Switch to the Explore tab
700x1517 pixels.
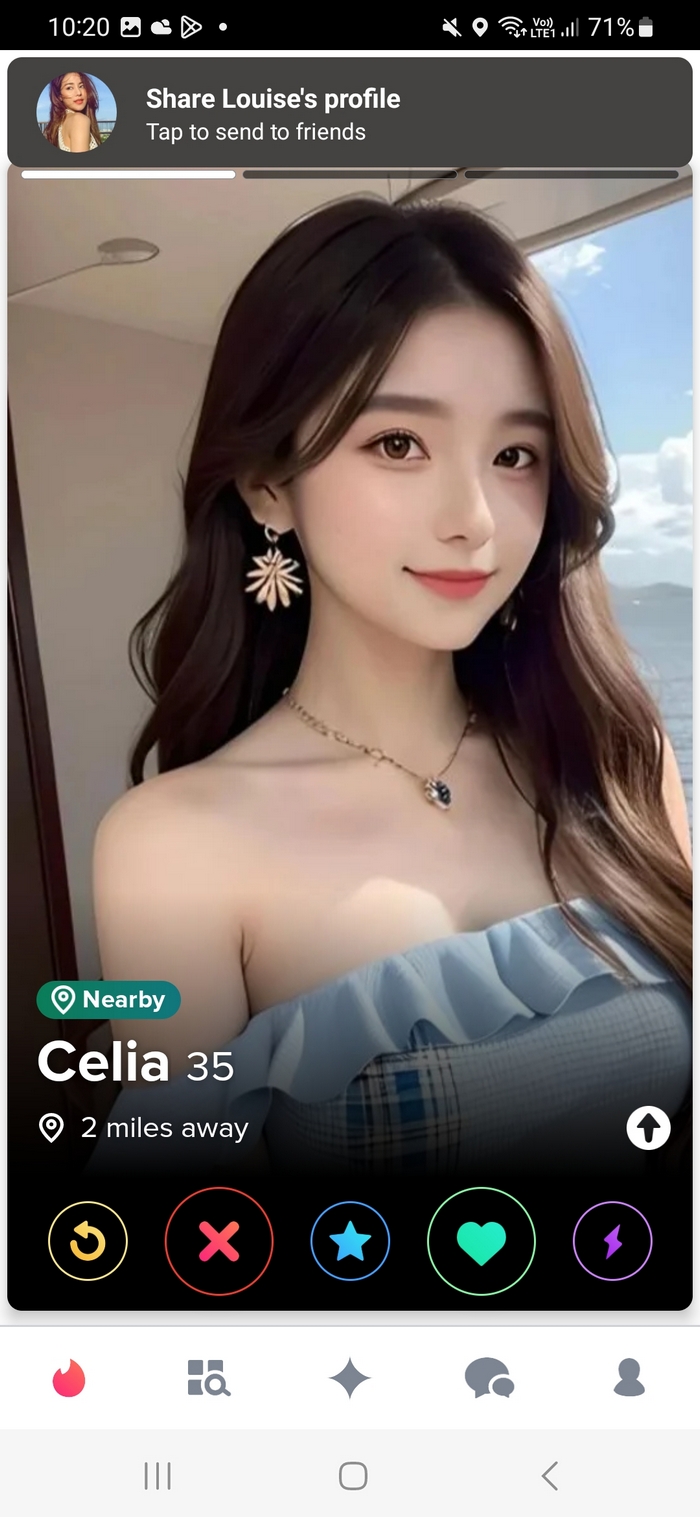[x=209, y=1378]
